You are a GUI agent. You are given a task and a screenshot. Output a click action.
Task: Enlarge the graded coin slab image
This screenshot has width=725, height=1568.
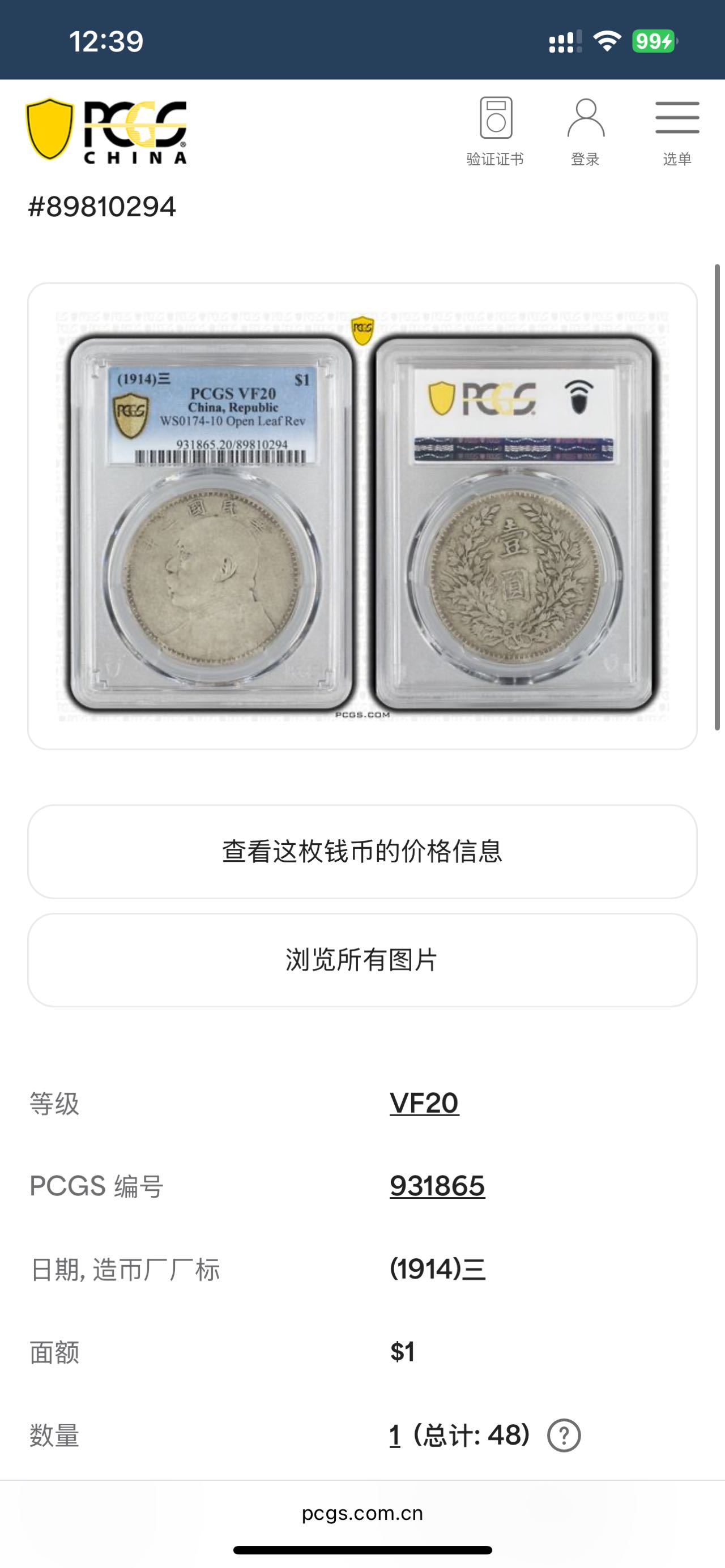pyautogui.click(x=362, y=516)
